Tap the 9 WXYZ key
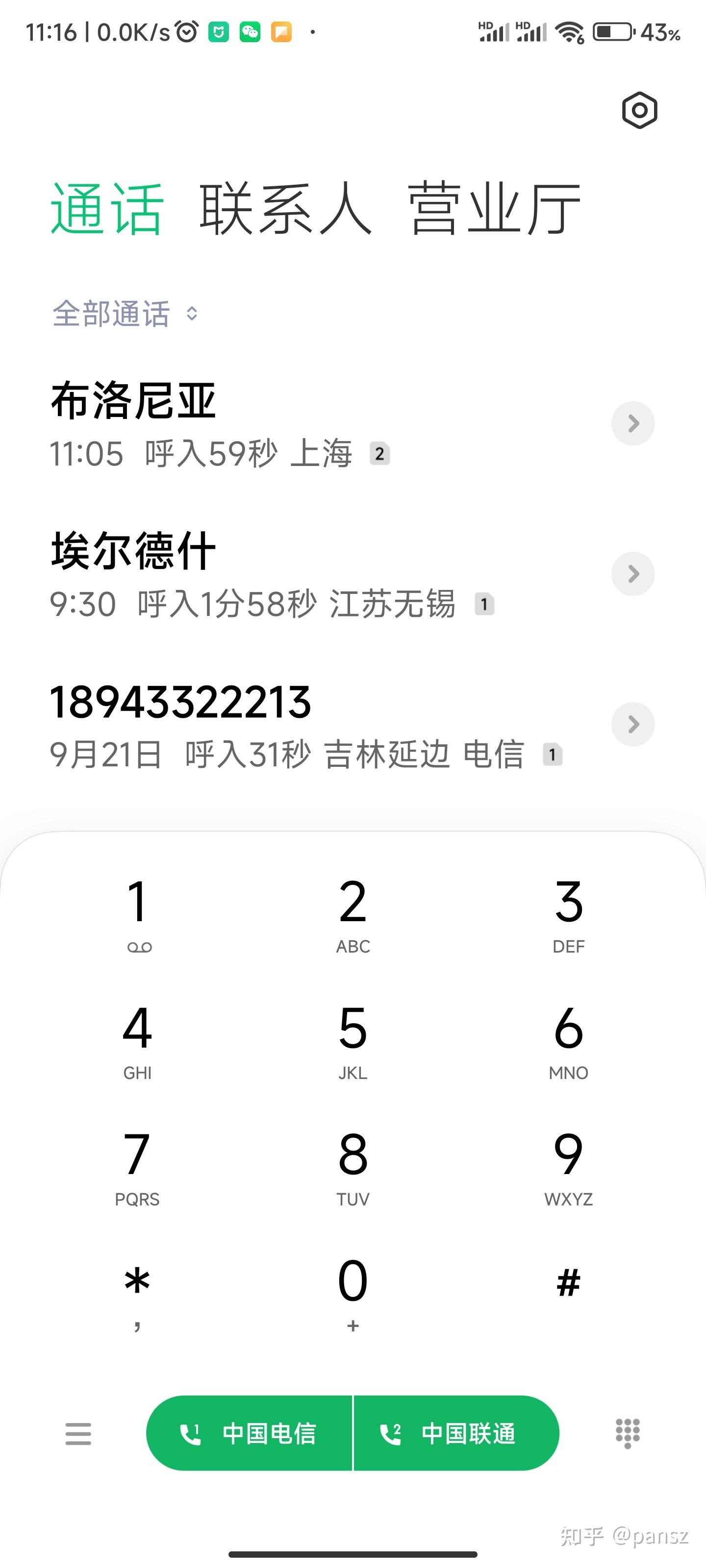The width and height of the screenshot is (706, 1568). [x=568, y=1166]
